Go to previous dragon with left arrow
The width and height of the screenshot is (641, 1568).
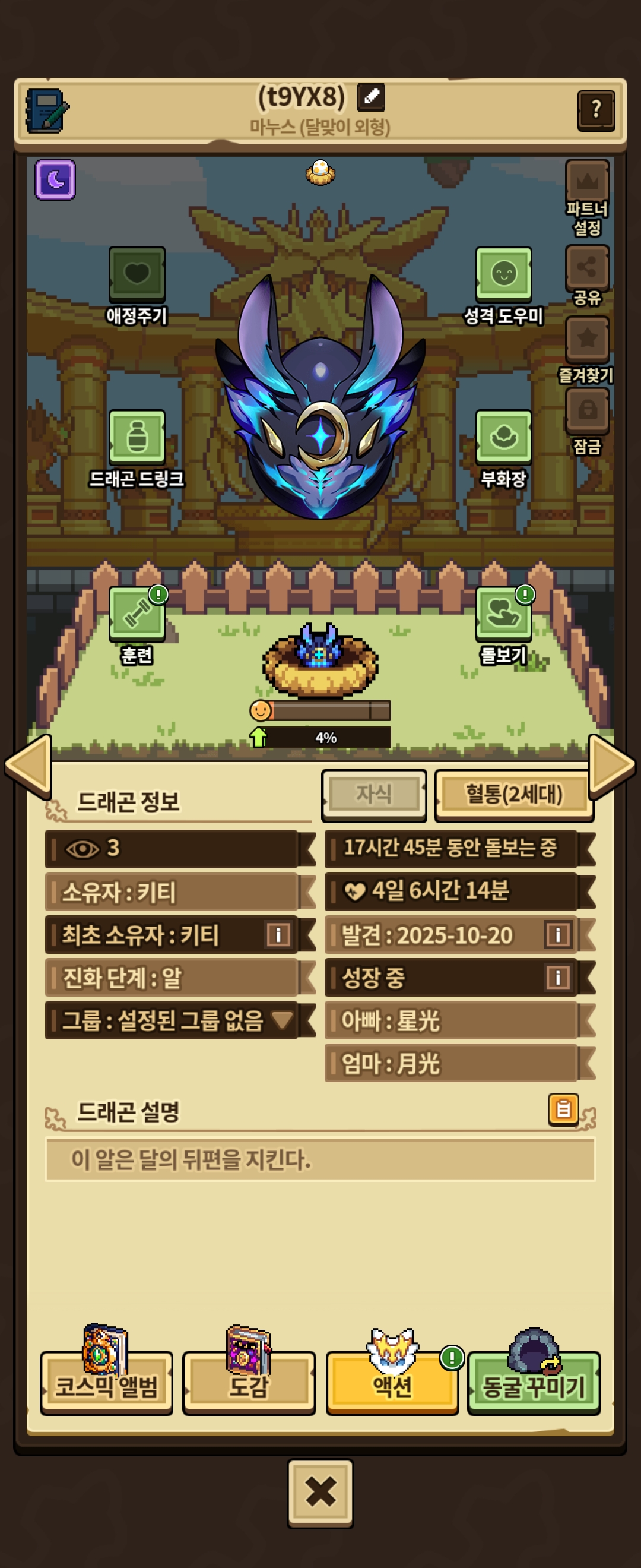[28, 766]
